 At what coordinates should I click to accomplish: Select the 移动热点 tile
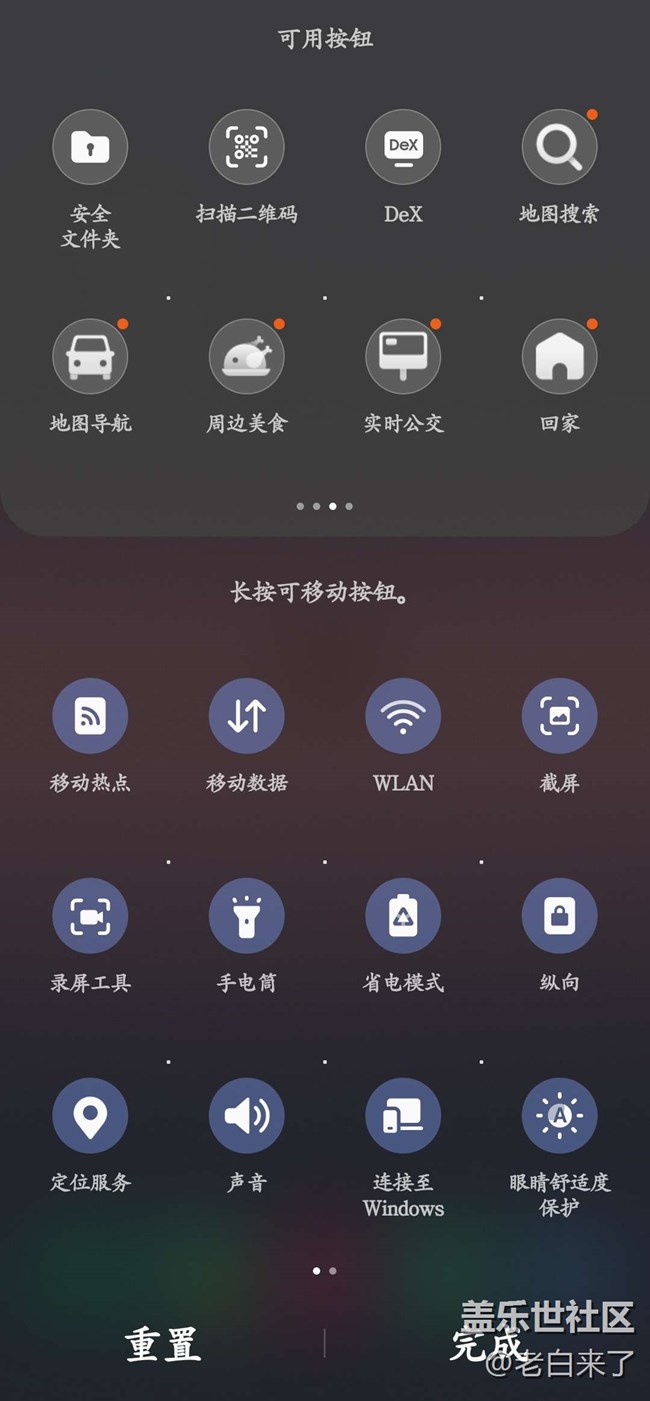90,716
